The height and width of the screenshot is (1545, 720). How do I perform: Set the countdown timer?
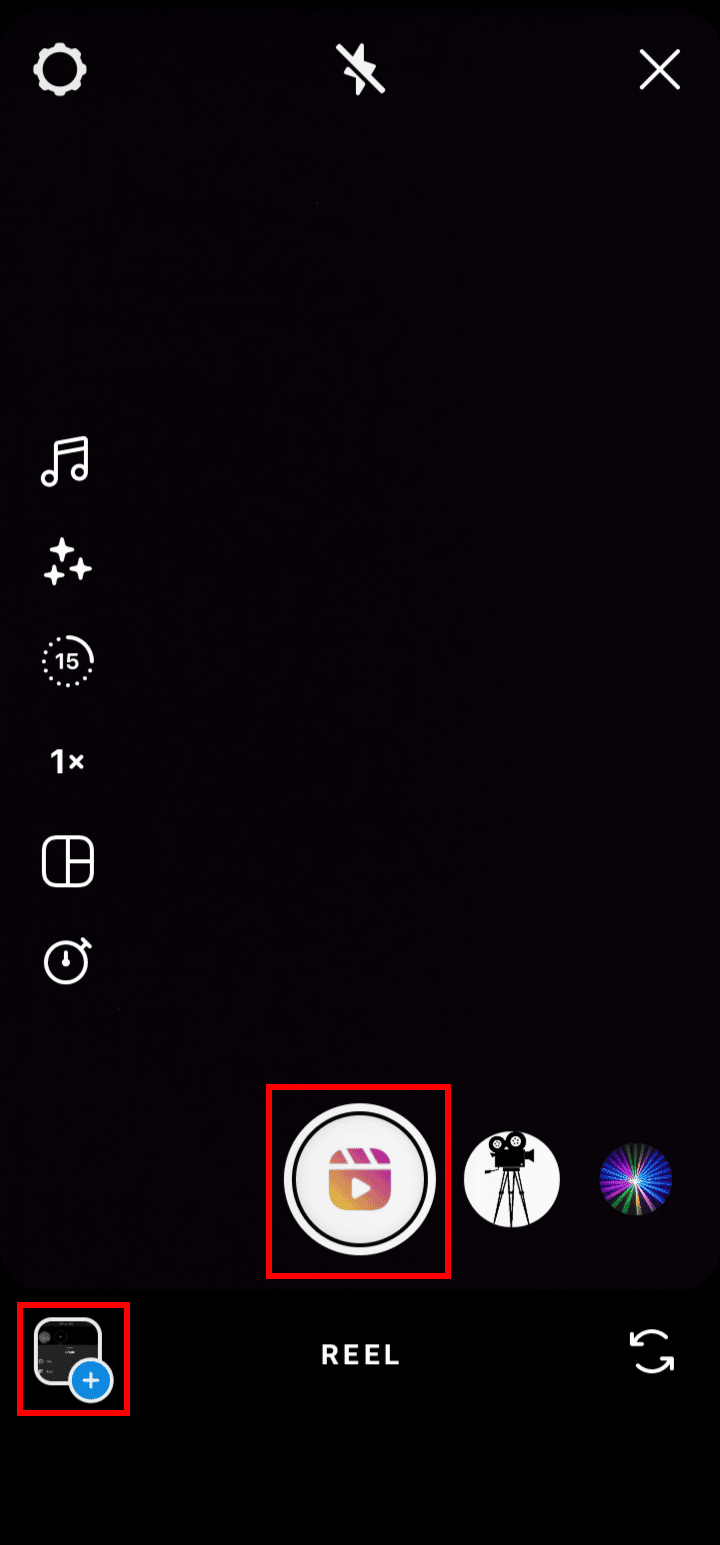point(67,962)
